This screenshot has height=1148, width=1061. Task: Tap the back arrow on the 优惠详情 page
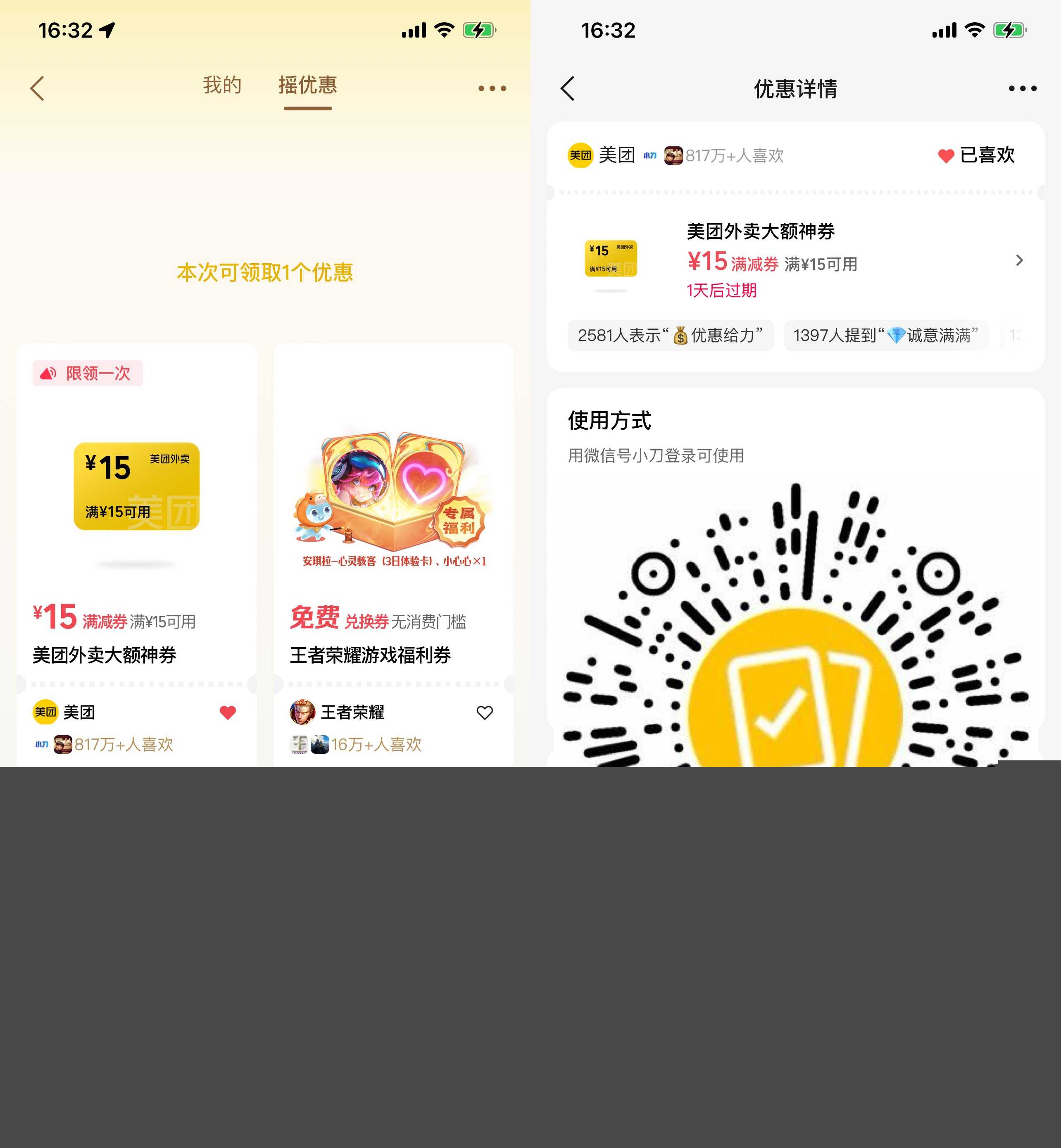567,88
